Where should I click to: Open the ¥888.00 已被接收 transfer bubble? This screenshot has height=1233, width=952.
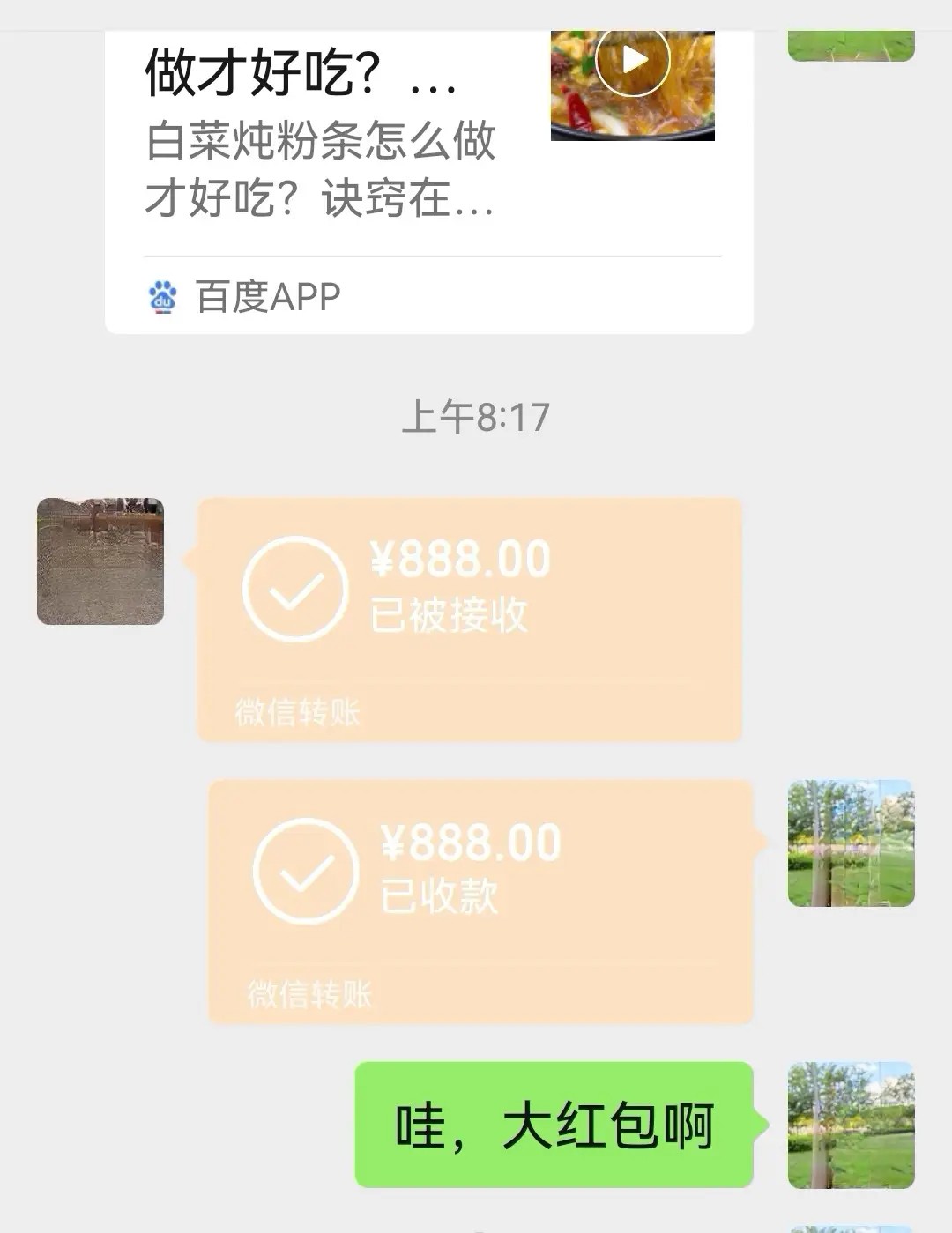pyautogui.click(x=469, y=619)
